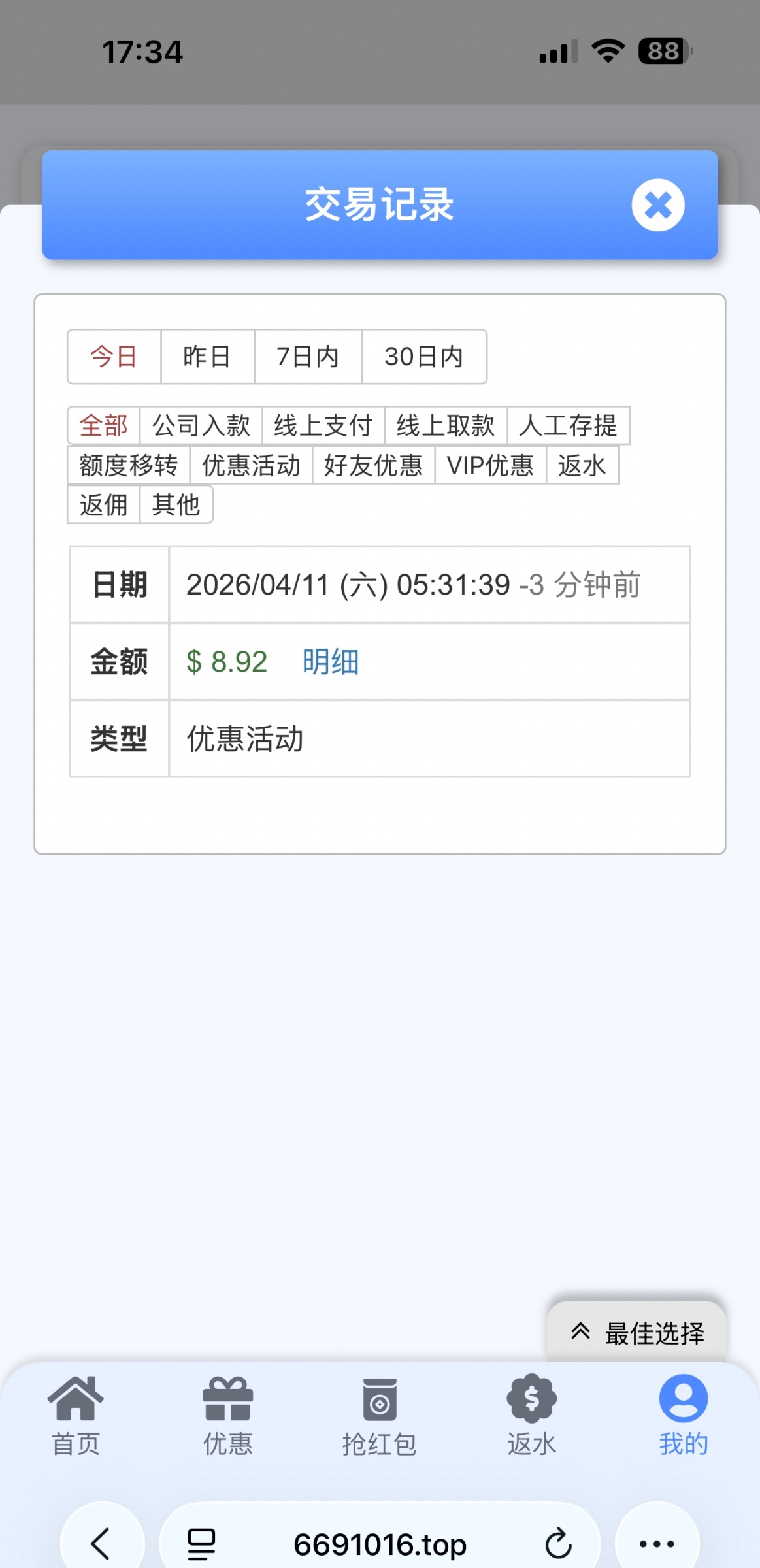
Task: Open 明细 for the $8.92 record
Action: tap(331, 662)
